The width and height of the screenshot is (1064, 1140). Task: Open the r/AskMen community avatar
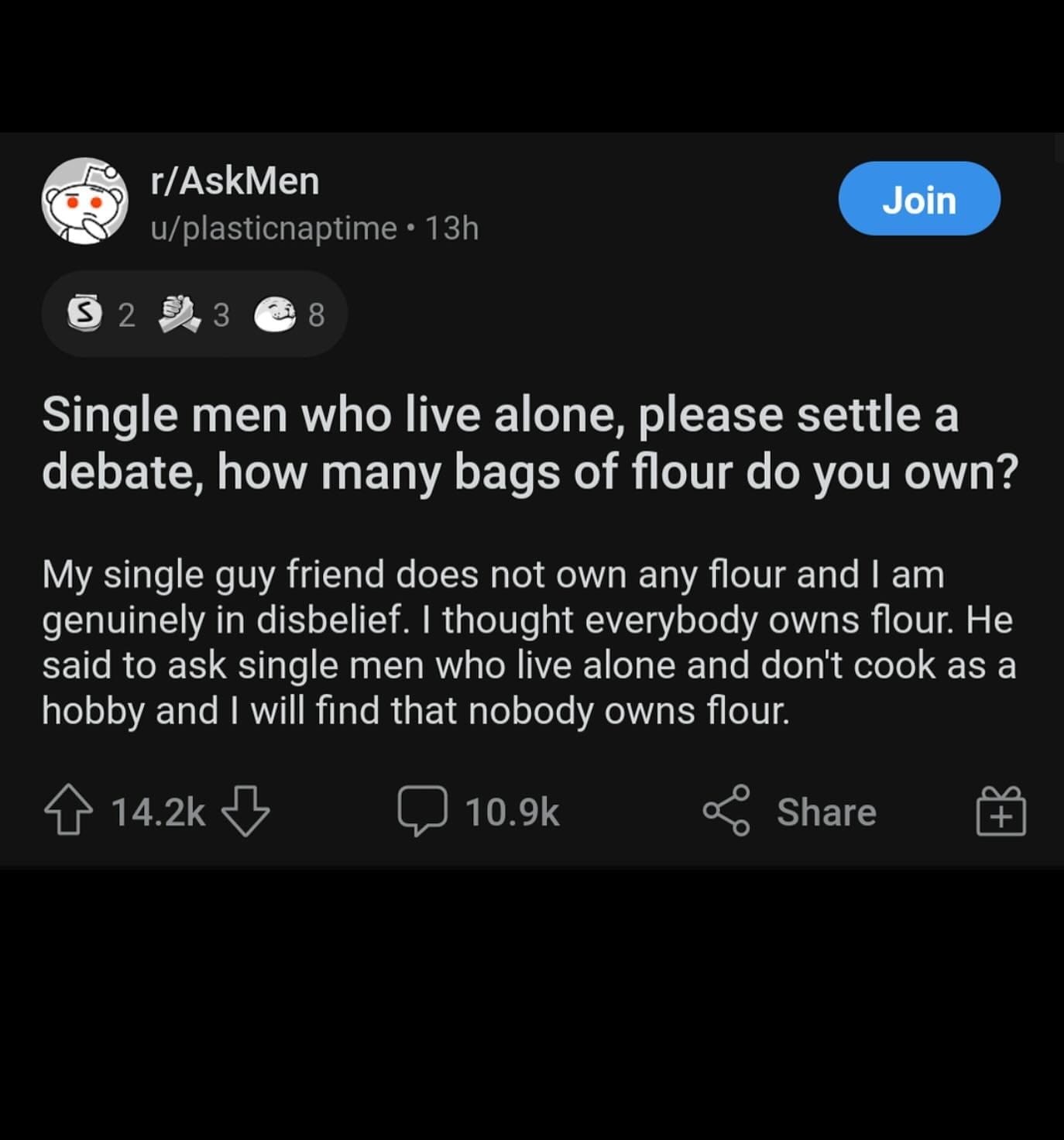coord(84,201)
